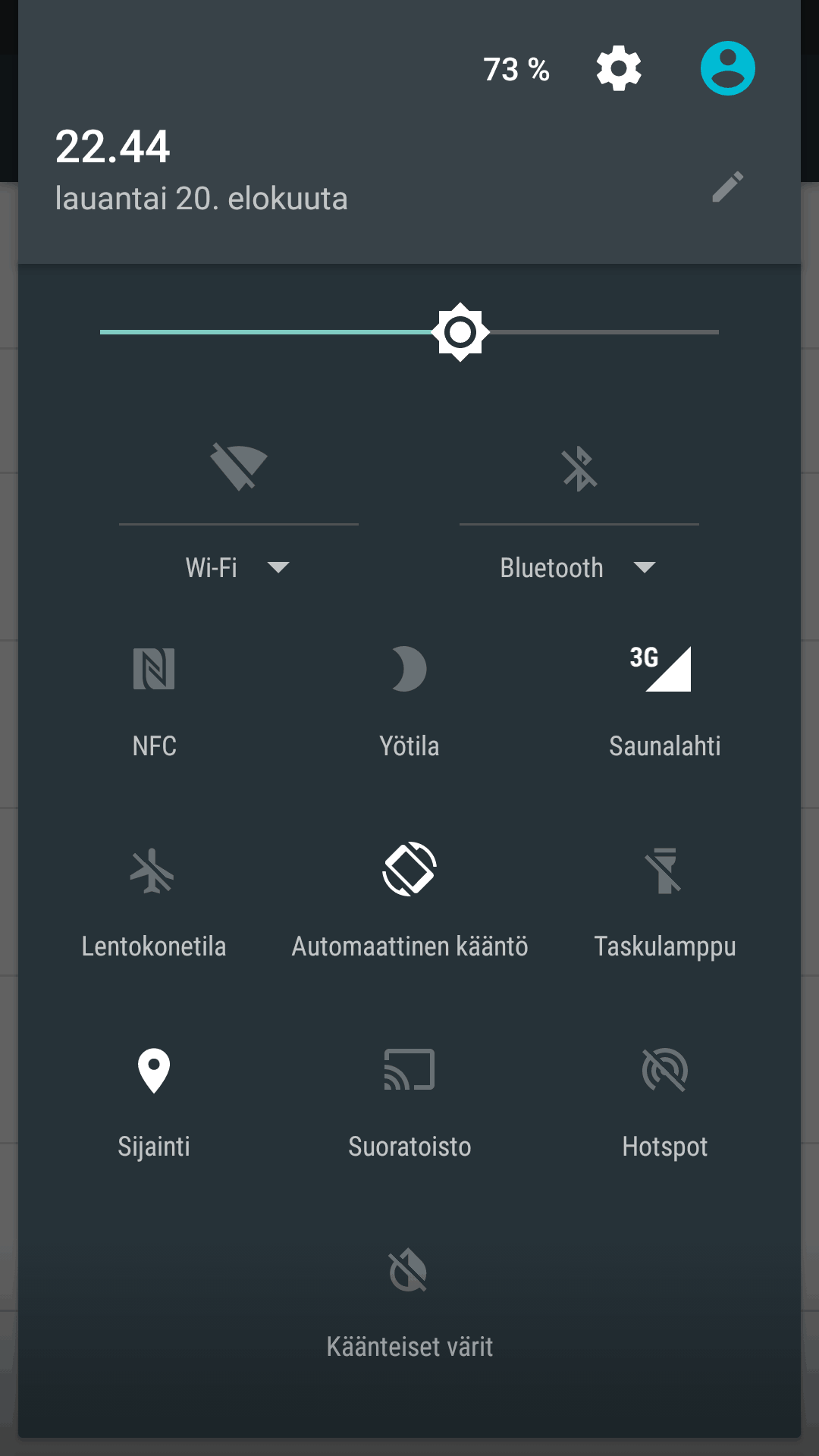
Task: Turn on Yötila night mode
Action: coord(409,669)
